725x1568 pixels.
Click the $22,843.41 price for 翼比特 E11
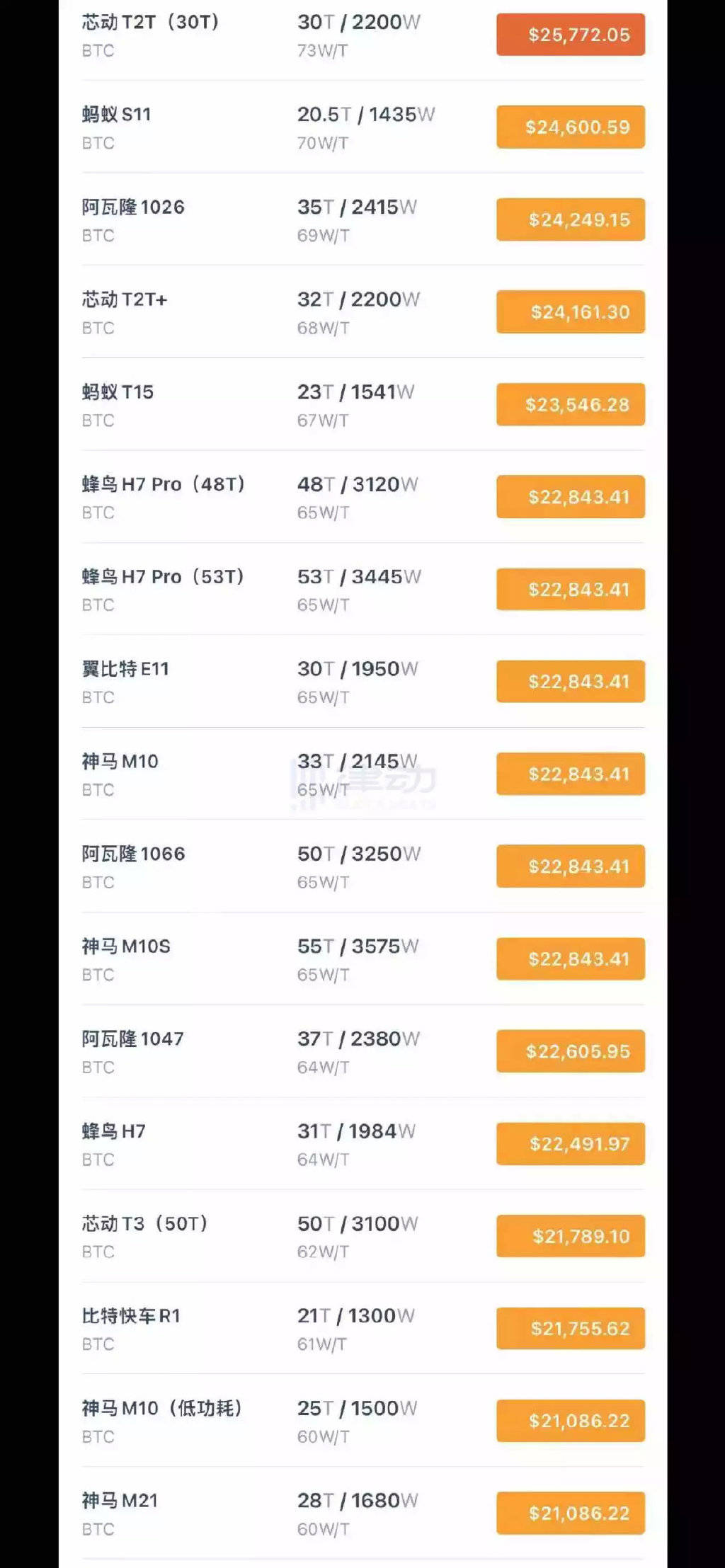tap(569, 682)
